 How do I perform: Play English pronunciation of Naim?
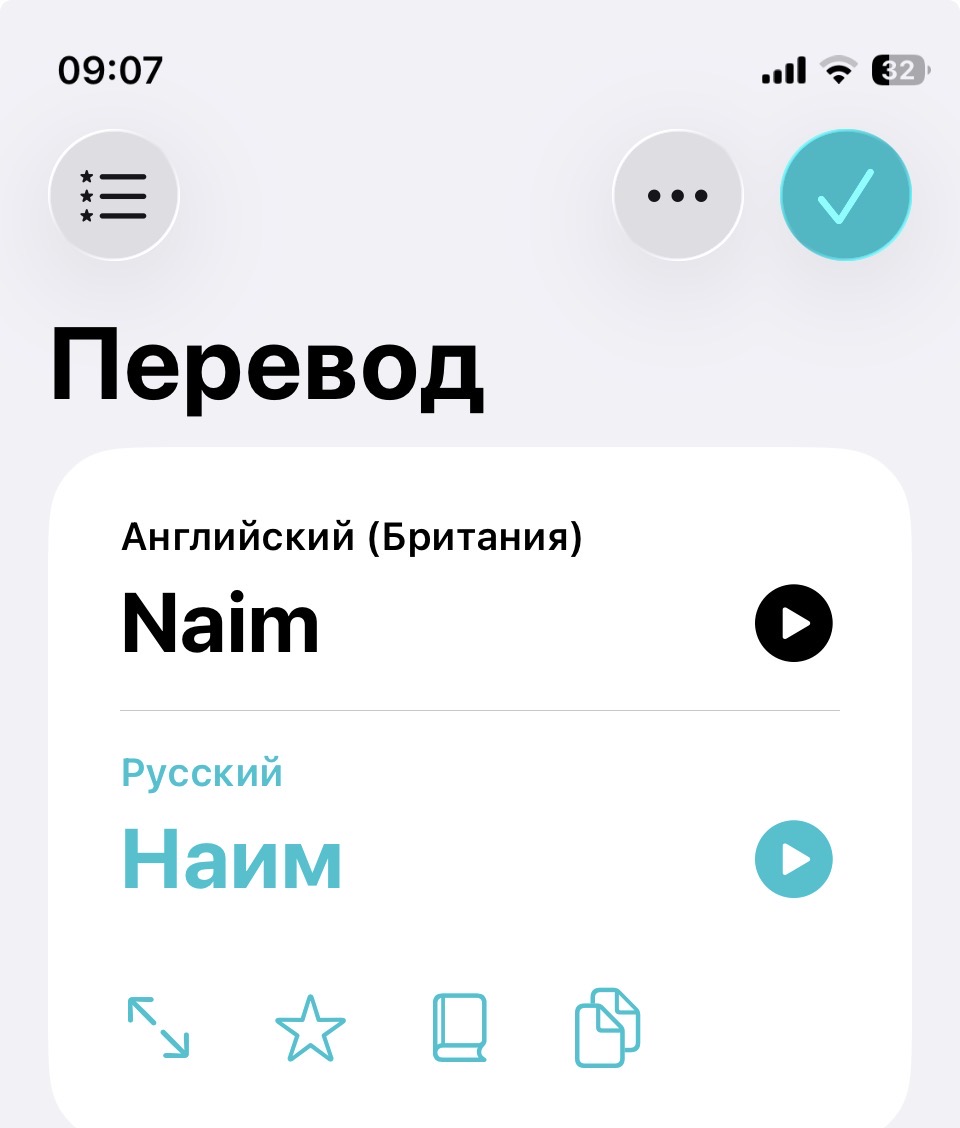793,624
